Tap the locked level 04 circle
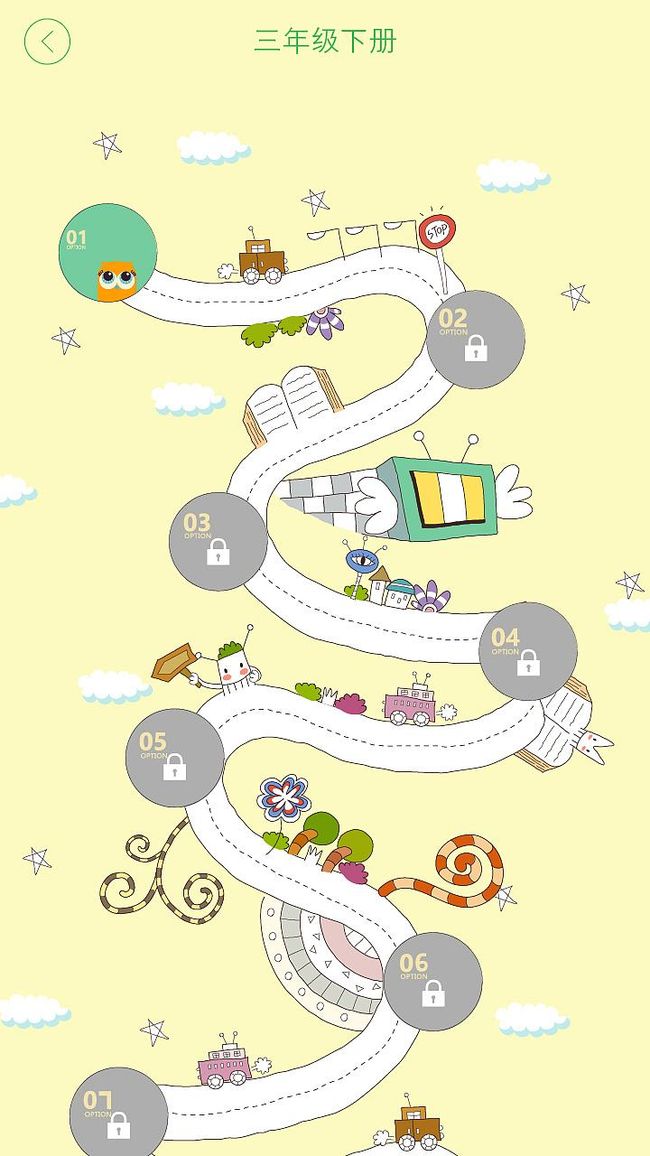Image resolution: width=650 pixels, height=1156 pixels. click(x=528, y=651)
